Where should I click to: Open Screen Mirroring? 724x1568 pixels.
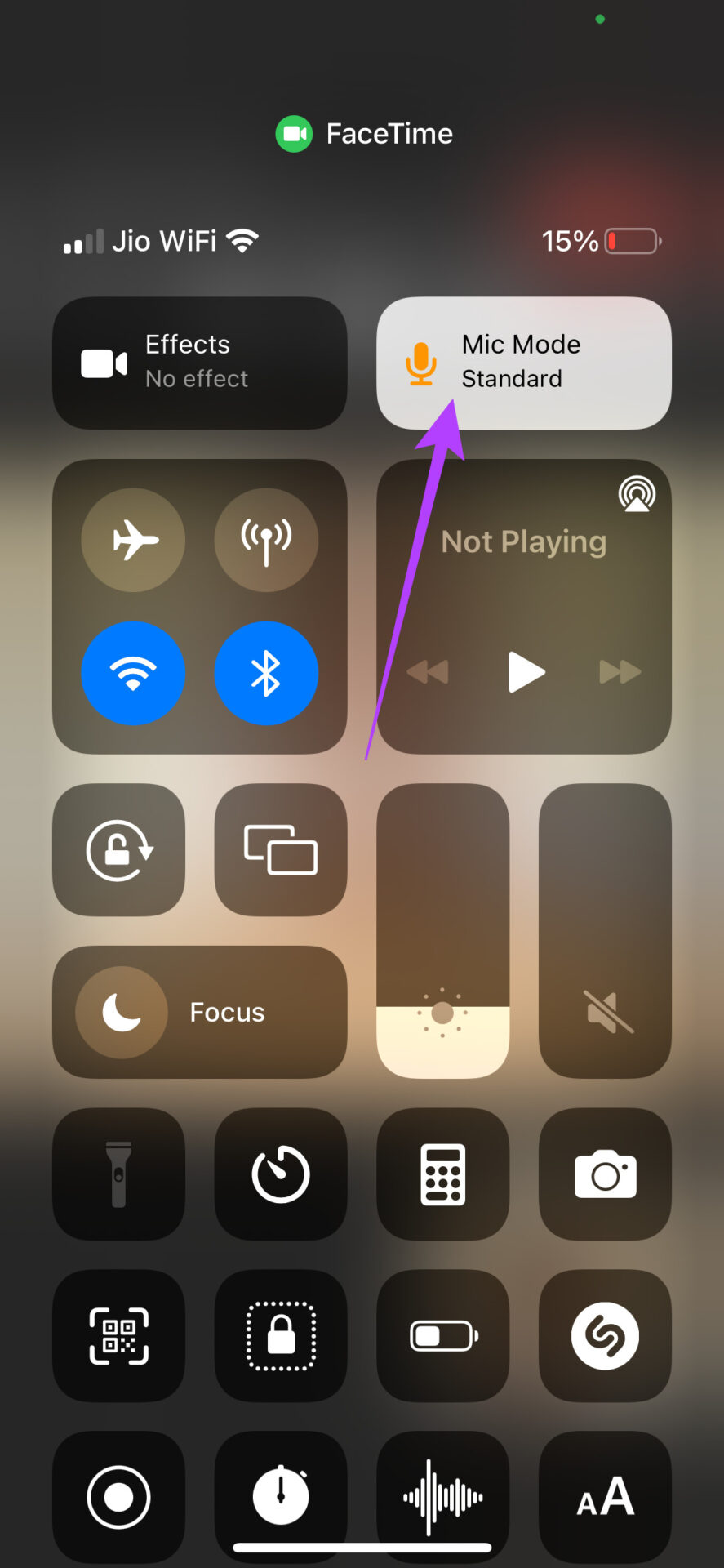(x=281, y=850)
